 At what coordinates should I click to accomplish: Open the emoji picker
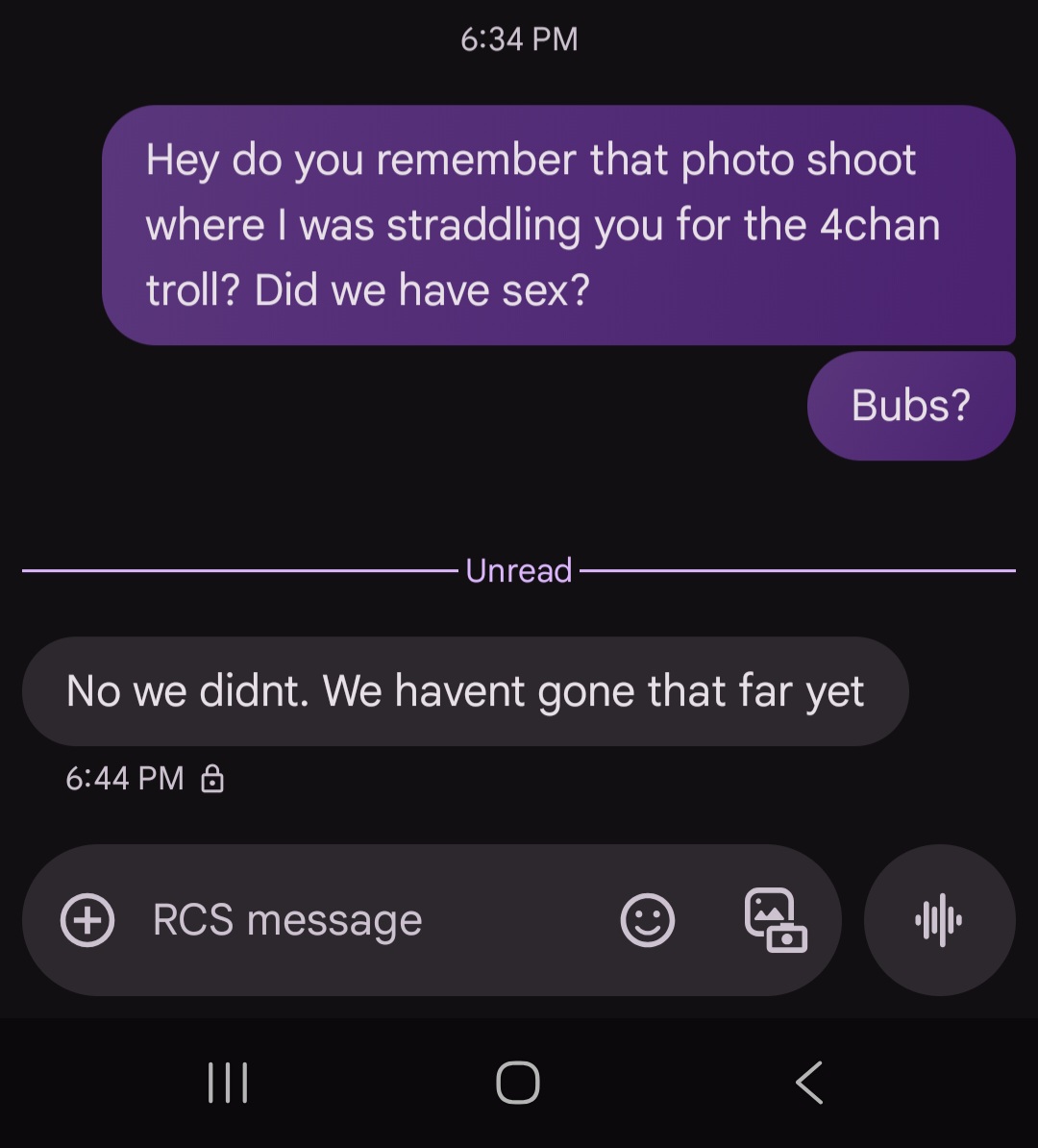[x=647, y=920]
